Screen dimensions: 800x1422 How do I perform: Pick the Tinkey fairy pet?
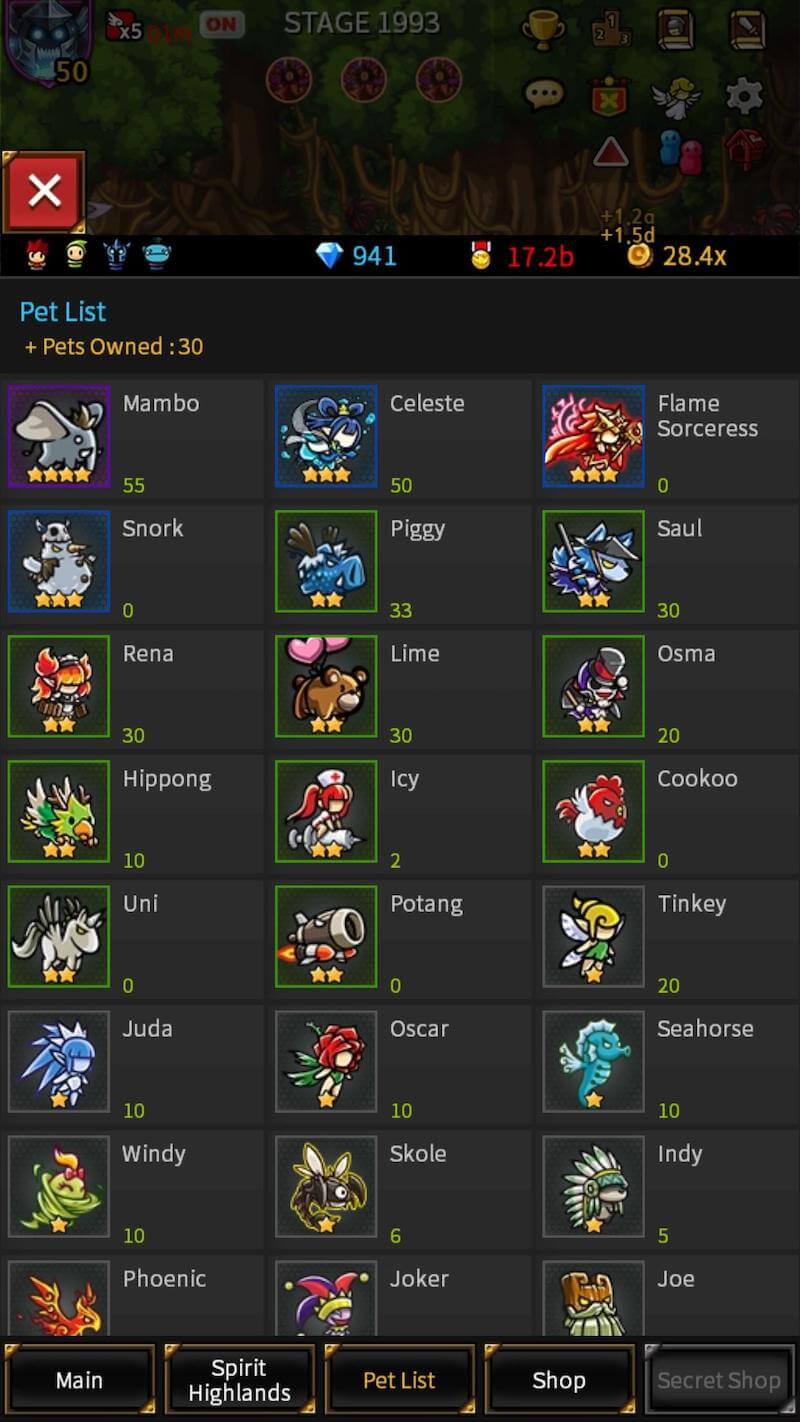667,939
